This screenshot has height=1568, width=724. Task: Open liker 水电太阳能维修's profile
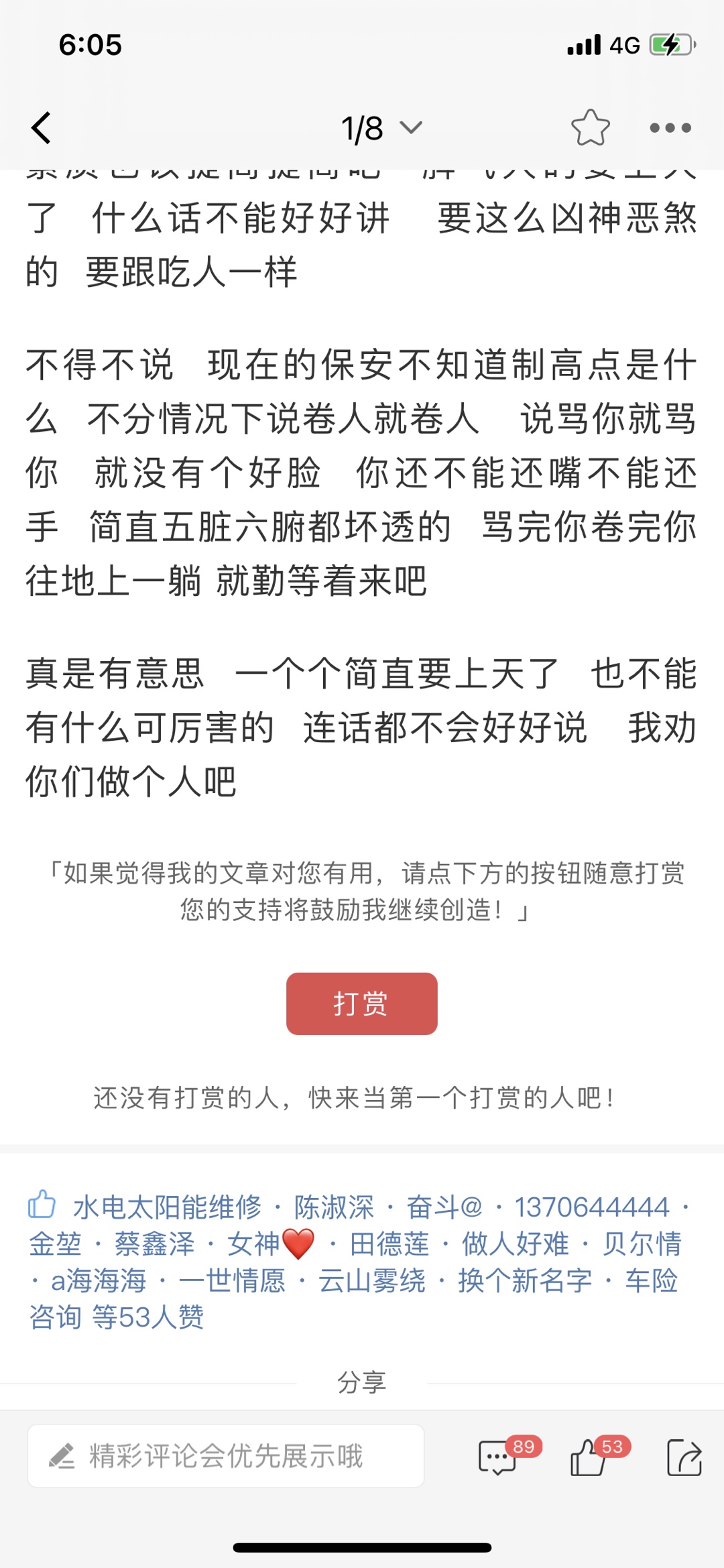(x=167, y=1207)
